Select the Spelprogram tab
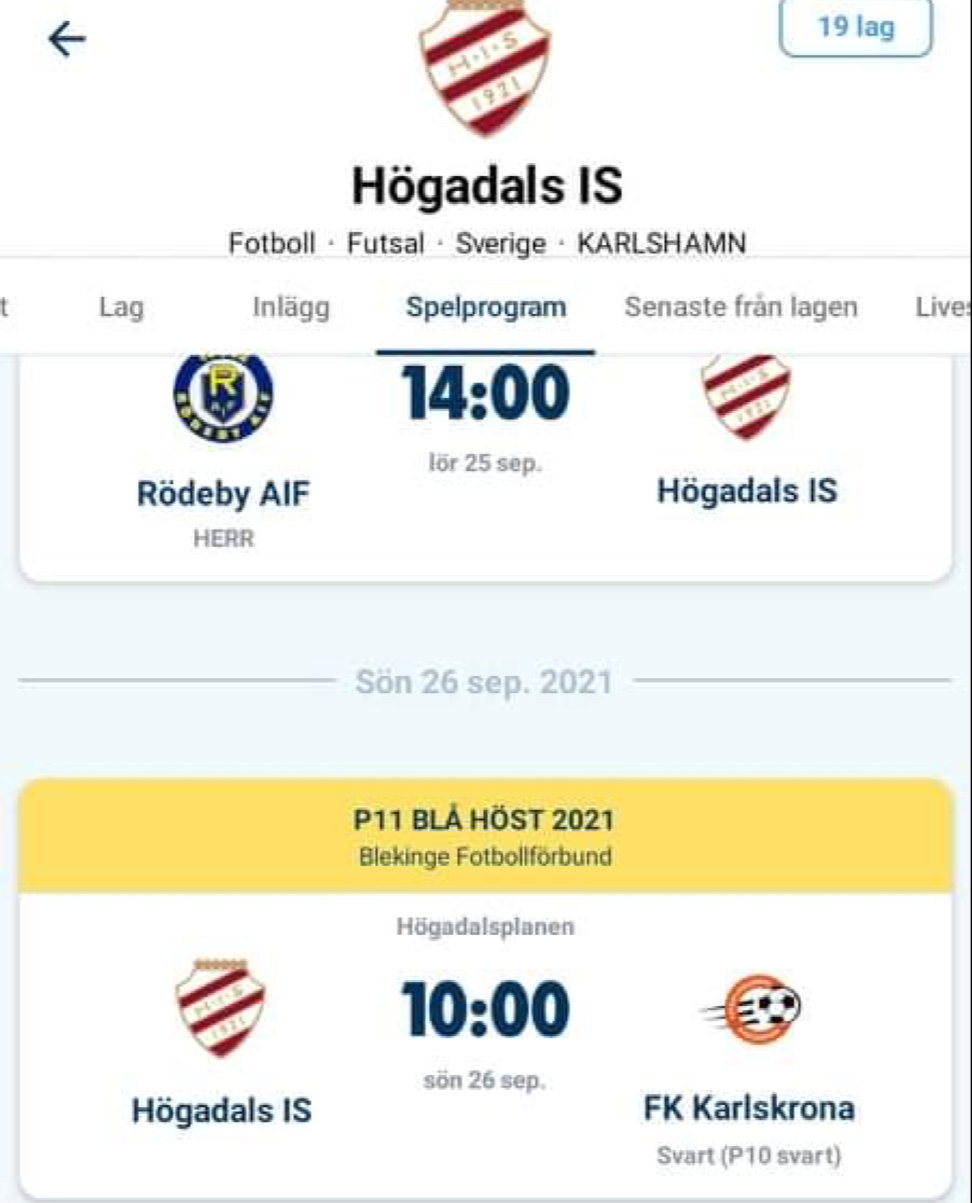972x1203 pixels. pos(486,308)
